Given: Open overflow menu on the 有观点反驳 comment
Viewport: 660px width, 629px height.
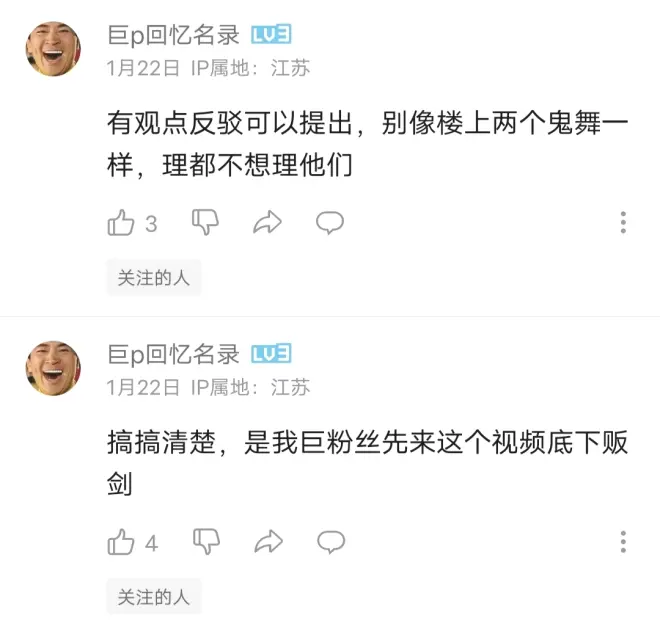Looking at the screenshot, I should (x=623, y=223).
